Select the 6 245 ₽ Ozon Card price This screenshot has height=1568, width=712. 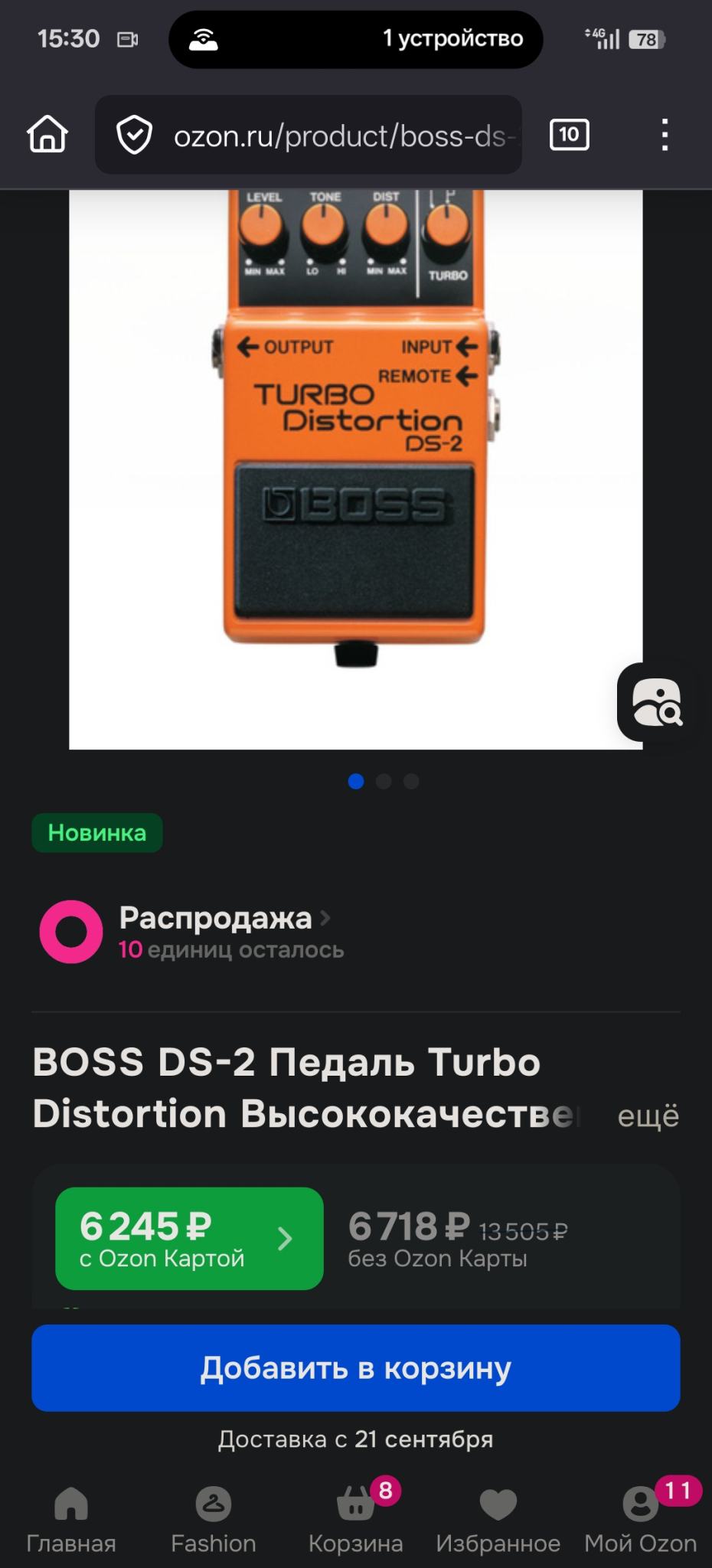click(189, 1238)
